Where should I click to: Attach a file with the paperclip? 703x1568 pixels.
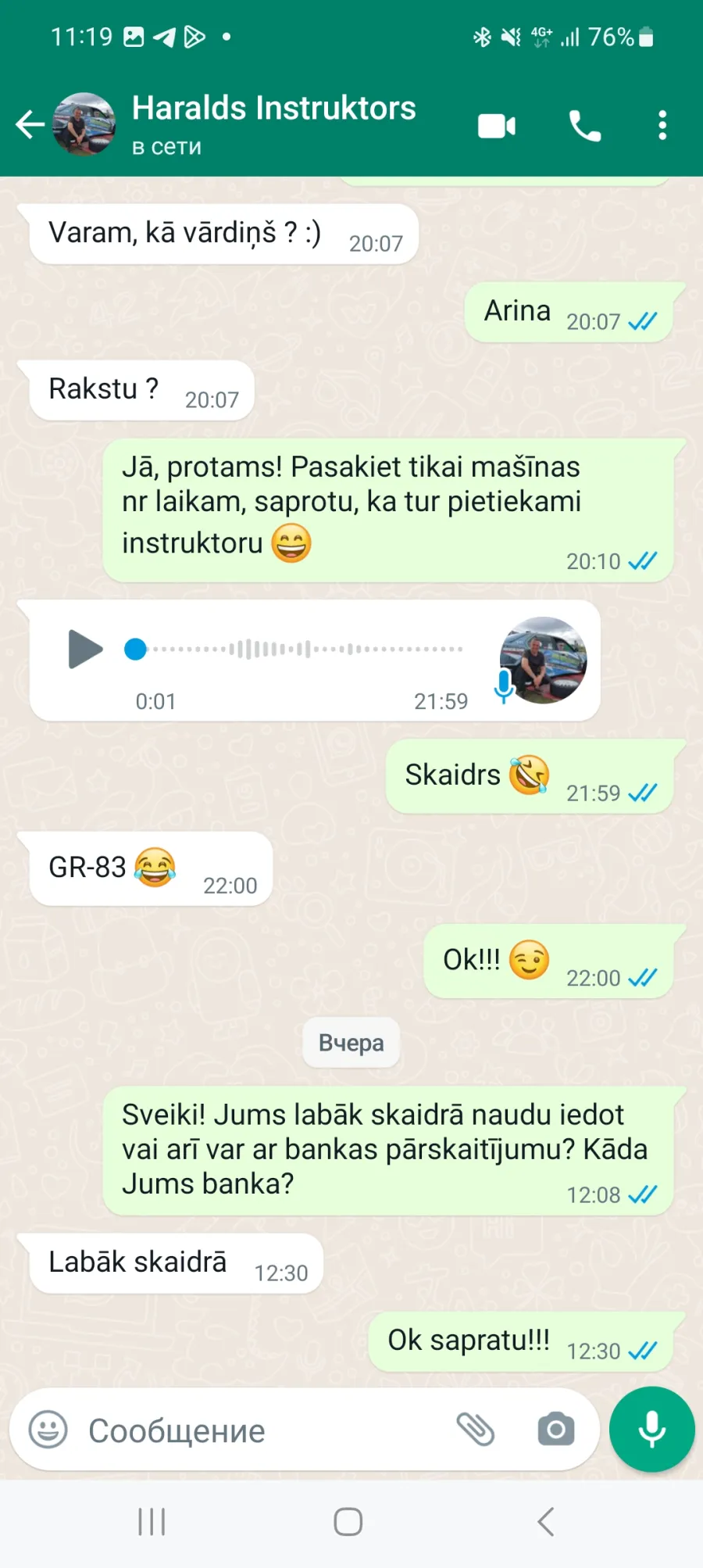(476, 1430)
